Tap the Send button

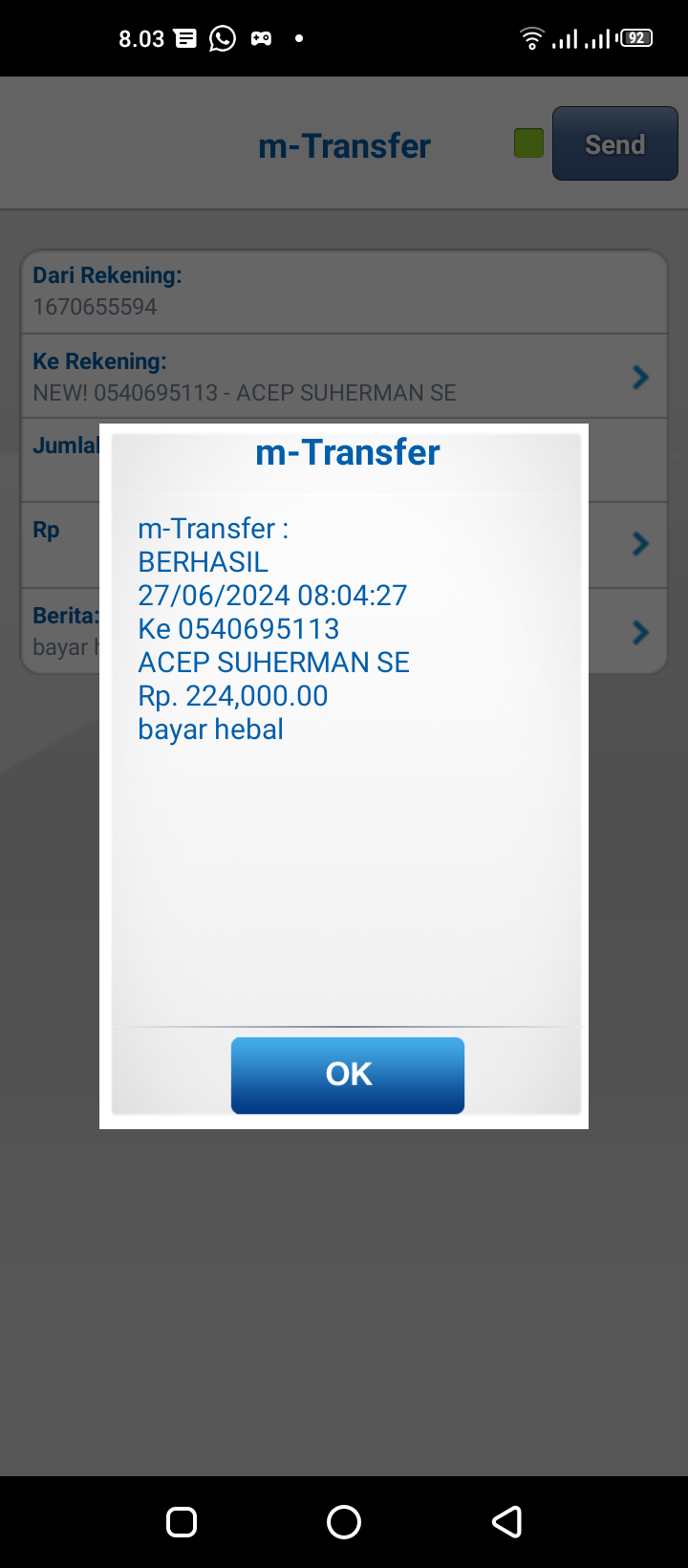615,143
